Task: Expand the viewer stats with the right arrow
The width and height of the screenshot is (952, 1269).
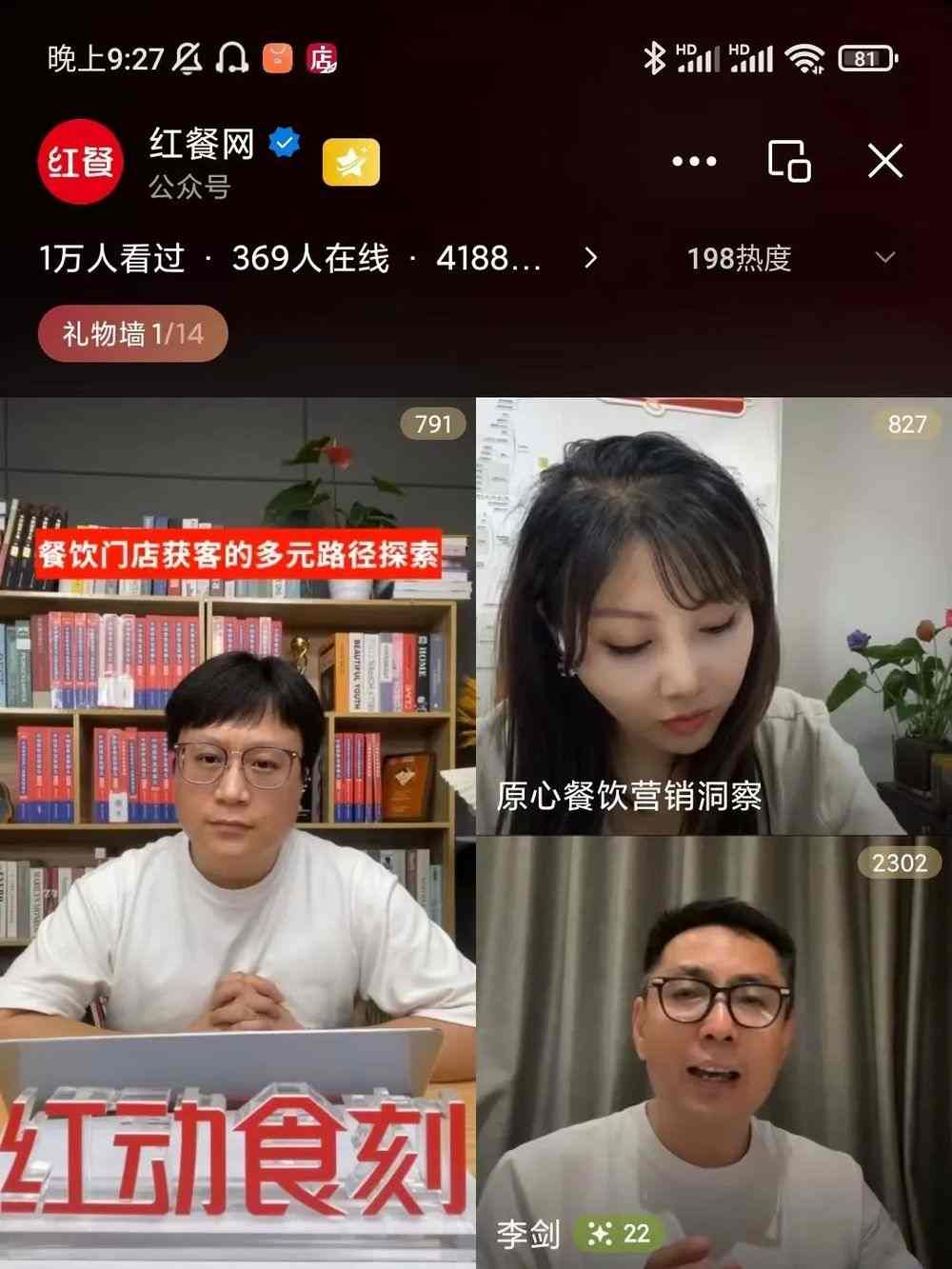Action: tap(590, 257)
